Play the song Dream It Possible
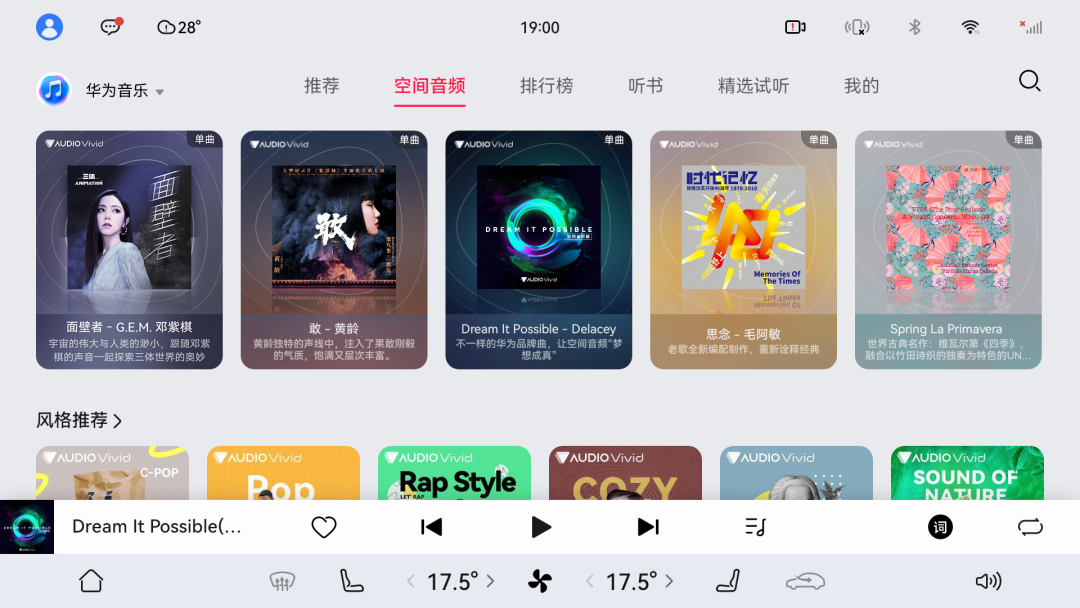This screenshot has width=1080, height=608. [540, 527]
